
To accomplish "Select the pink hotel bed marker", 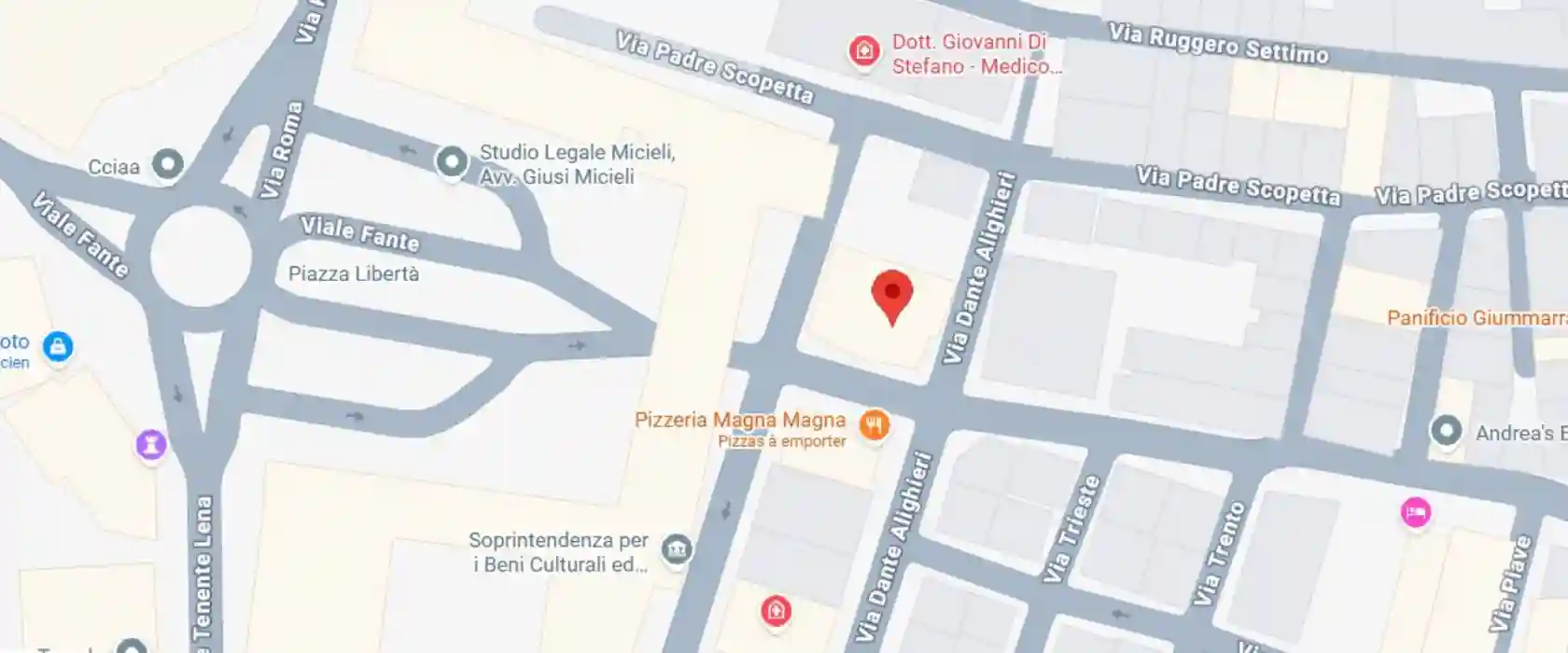I will (x=1415, y=512).
